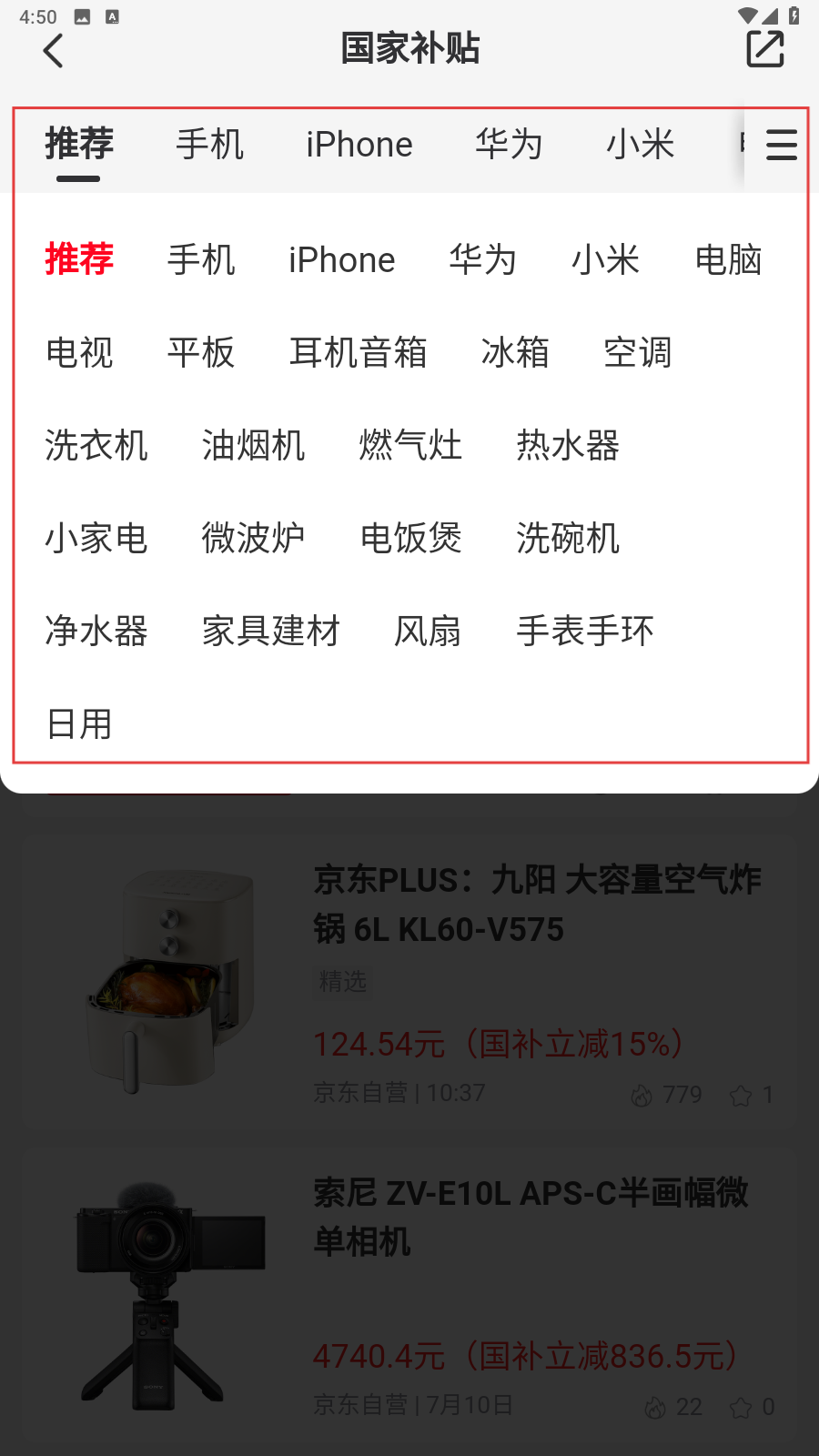819x1456 pixels.
Task: Open the 微波炉 category
Action: [253, 539]
